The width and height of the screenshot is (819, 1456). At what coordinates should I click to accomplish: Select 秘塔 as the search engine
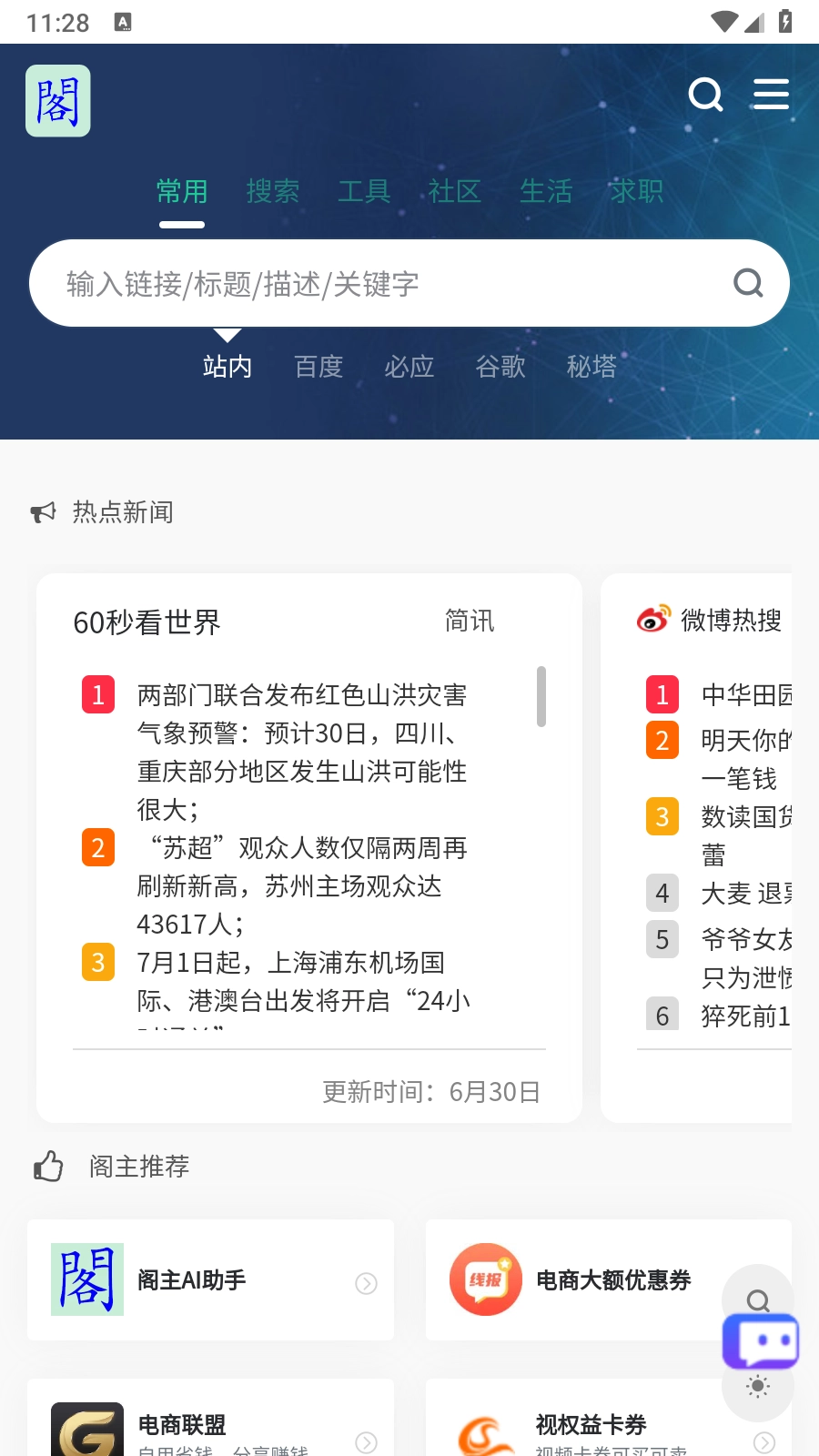pyautogui.click(x=591, y=367)
